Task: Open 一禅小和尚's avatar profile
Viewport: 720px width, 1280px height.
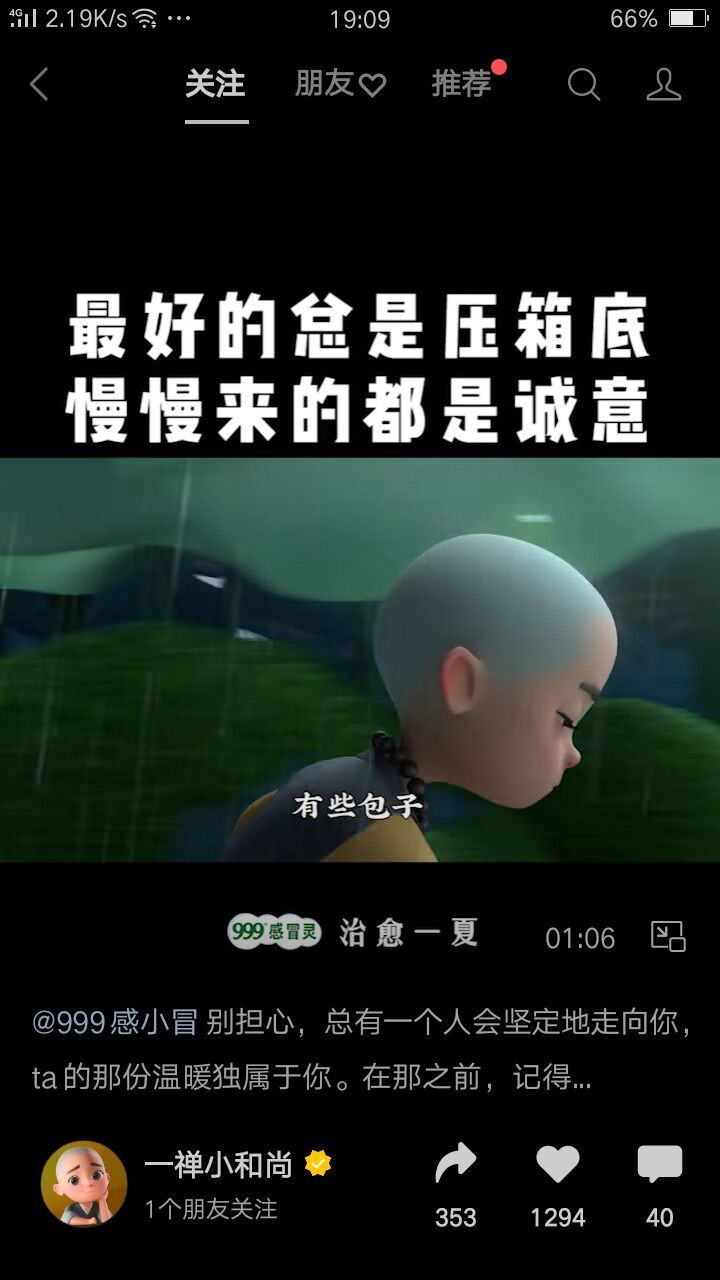Action: click(84, 1184)
